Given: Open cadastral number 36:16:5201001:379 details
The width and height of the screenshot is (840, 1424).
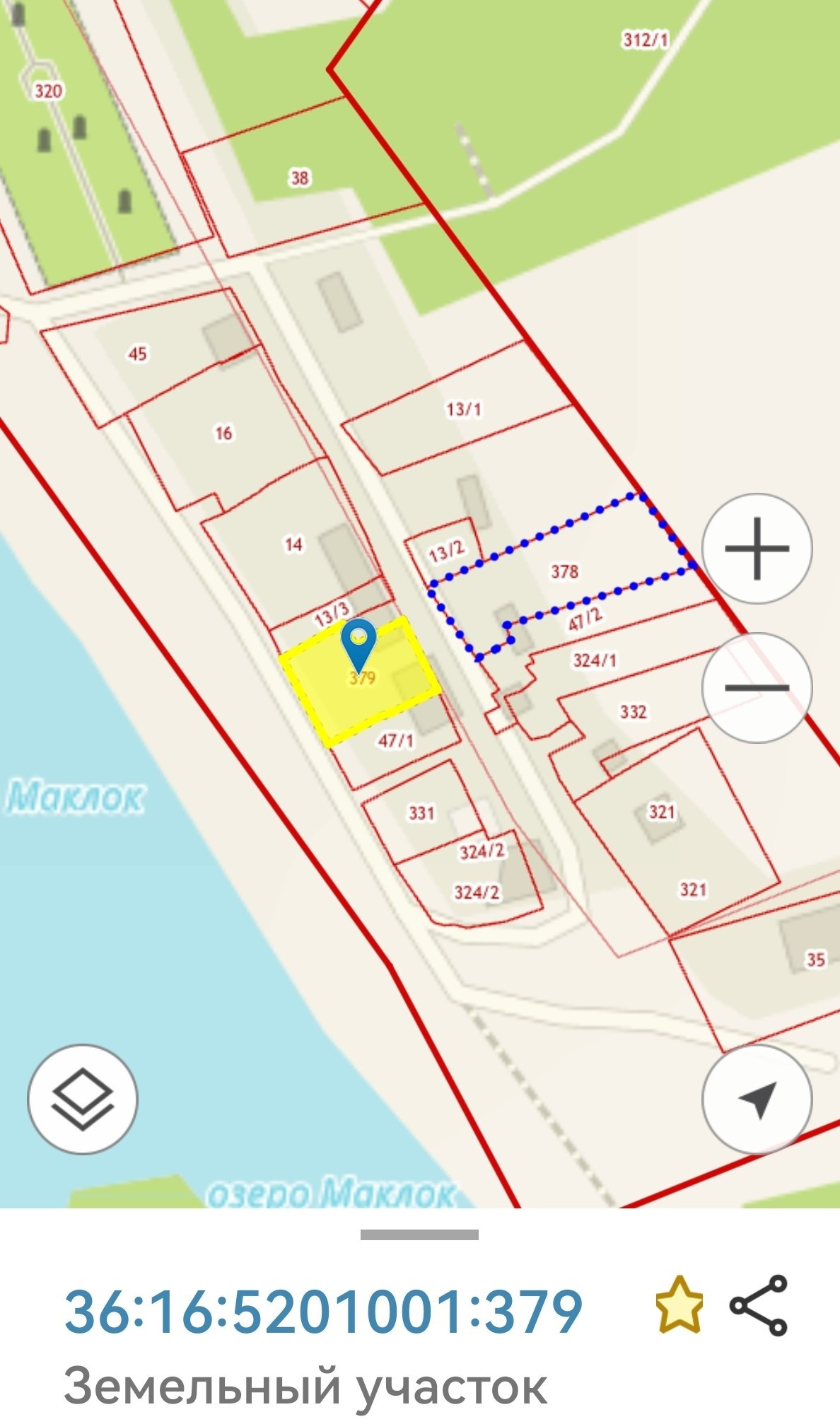Looking at the screenshot, I should pyautogui.click(x=323, y=1311).
